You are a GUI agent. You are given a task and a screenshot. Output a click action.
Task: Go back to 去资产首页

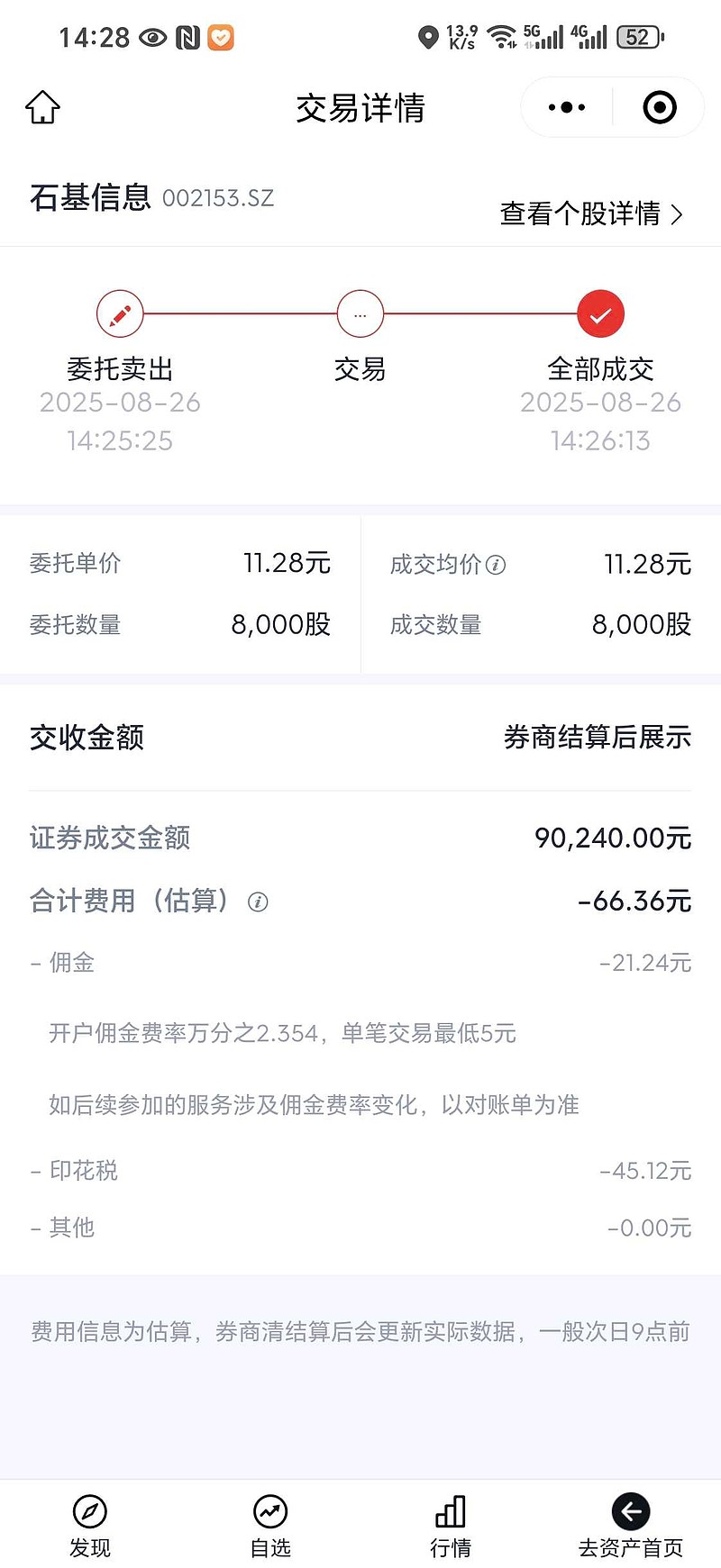pos(631,1526)
